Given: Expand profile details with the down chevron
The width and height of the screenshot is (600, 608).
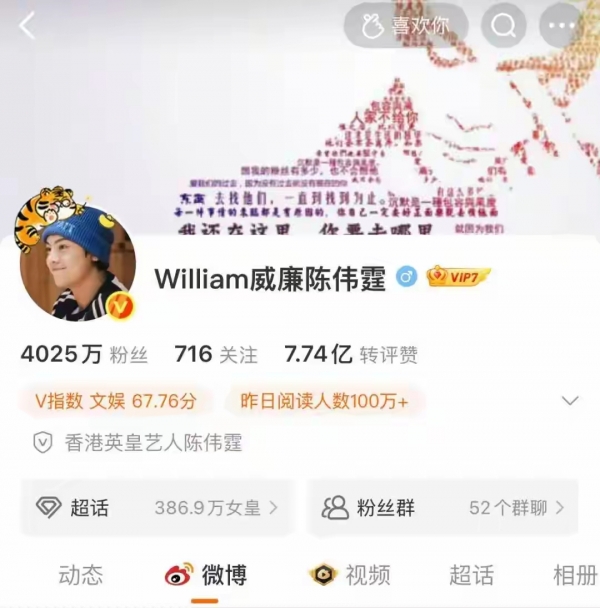Looking at the screenshot, I should (570, 401).
